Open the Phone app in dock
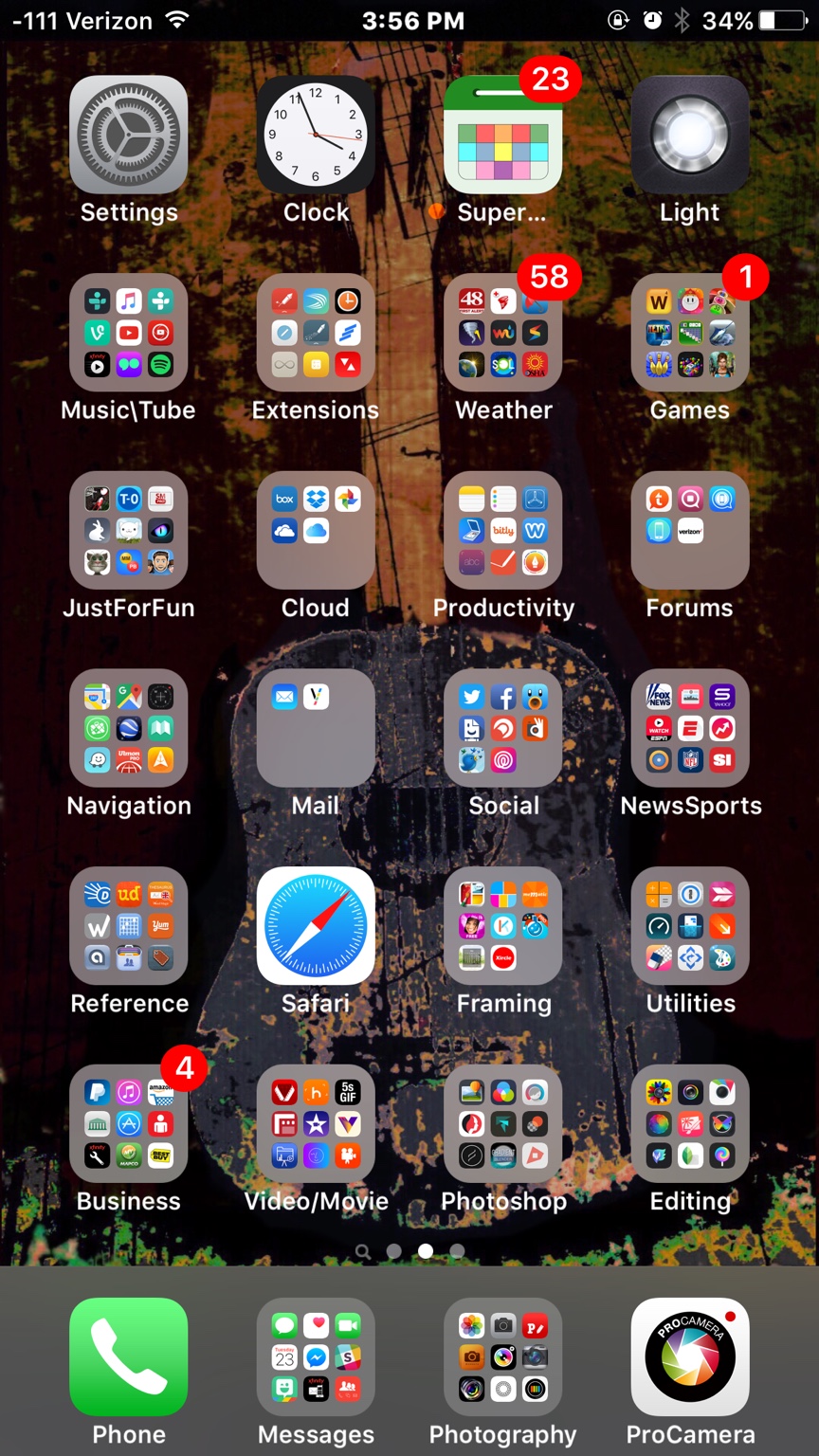The width and height of the screenshot is (819, 1456). [x=128, y=1356]
